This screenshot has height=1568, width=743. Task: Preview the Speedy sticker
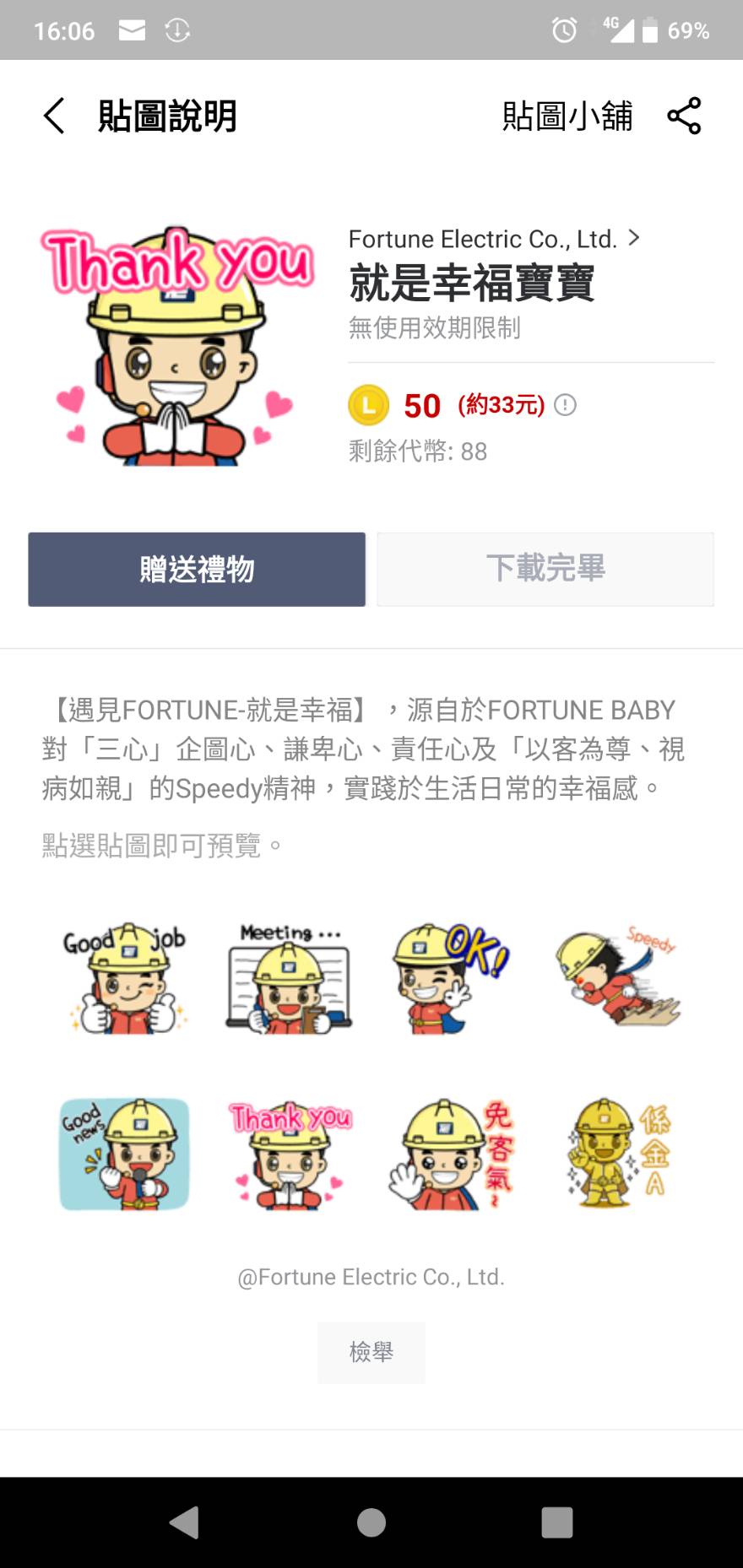coord(617,977)
